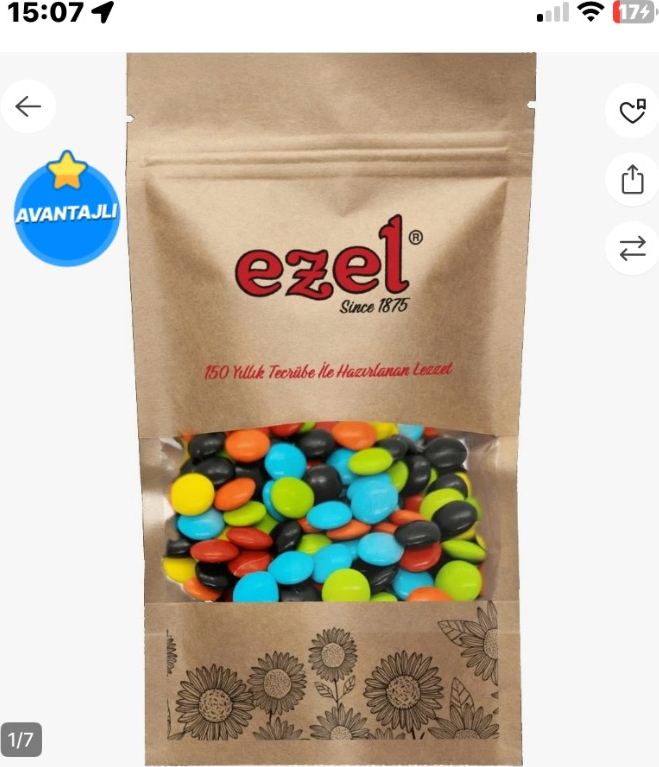
Task: Share this ezel product
Action: coord(632,180)
